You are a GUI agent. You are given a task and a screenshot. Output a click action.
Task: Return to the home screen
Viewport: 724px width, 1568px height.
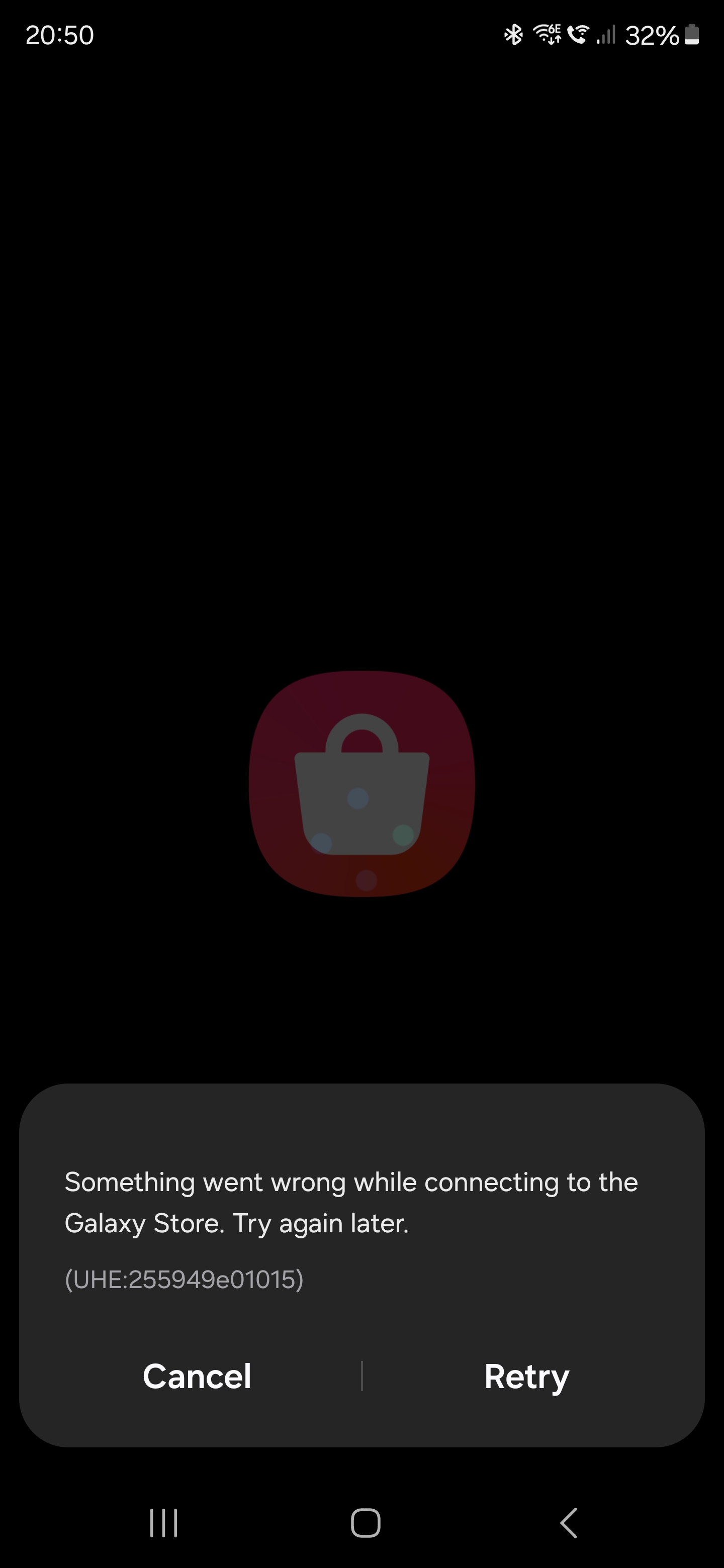[x=366, y=1523]
